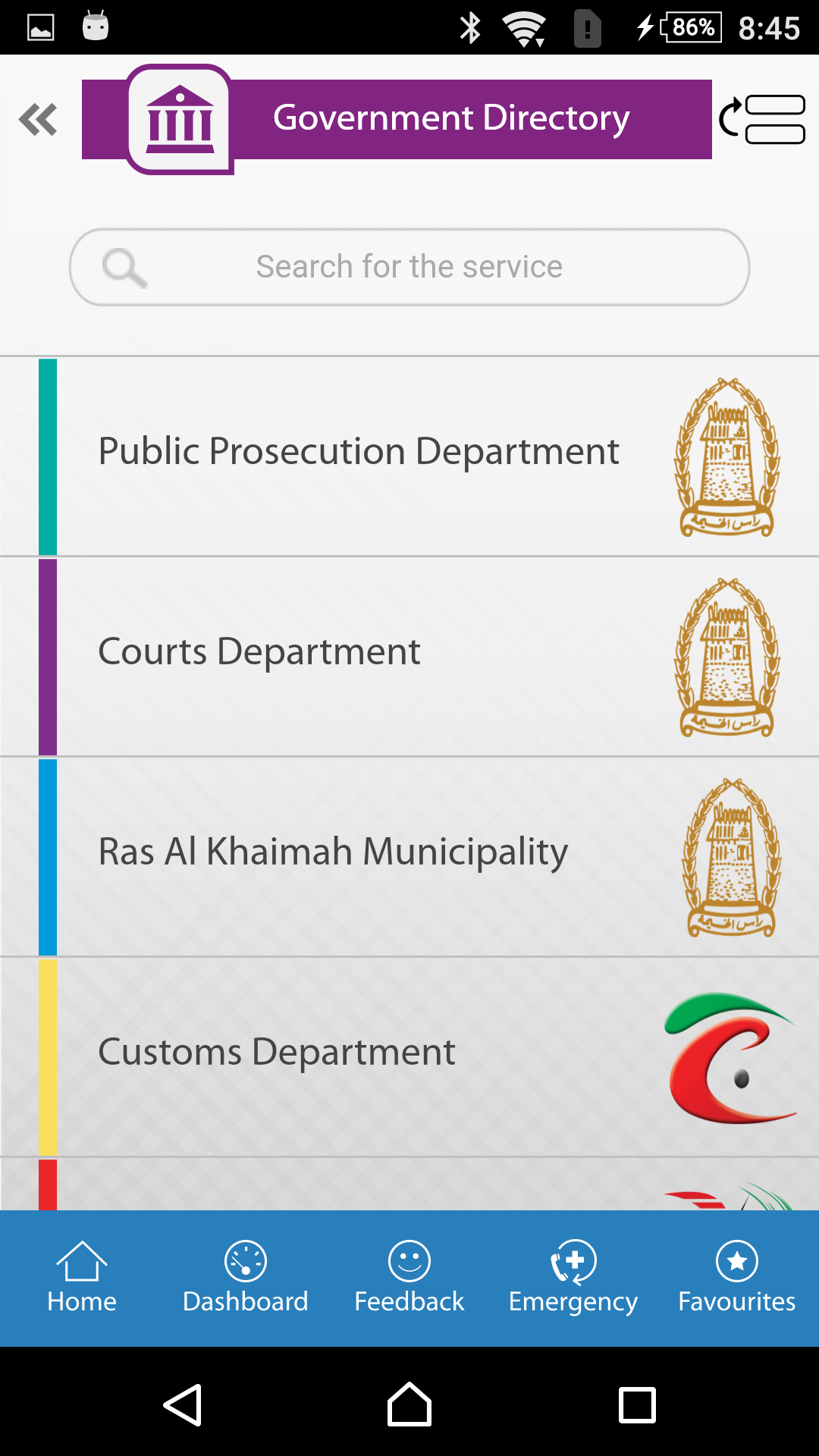Screen dimensions: 819x1456
Task: Tap the list view switch icon
Action: click(x=763, y=119)
